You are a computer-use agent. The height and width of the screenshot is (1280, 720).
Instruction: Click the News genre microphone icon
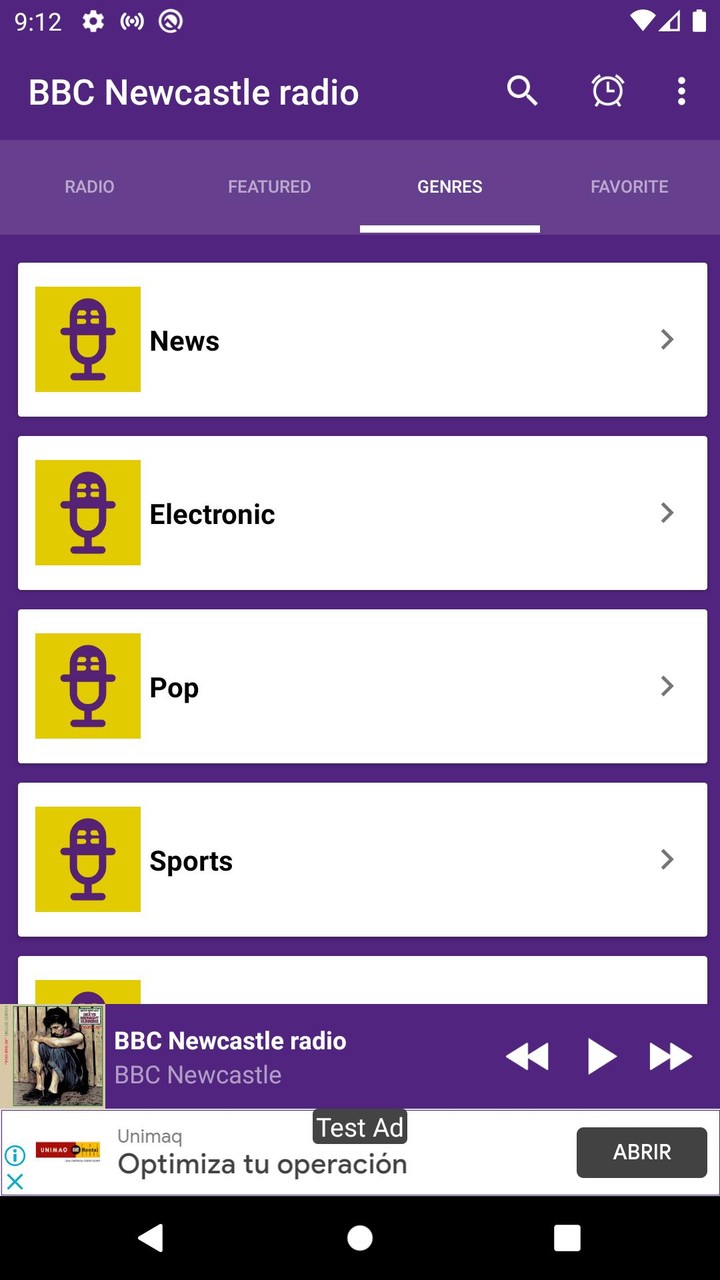pos(88,340)
